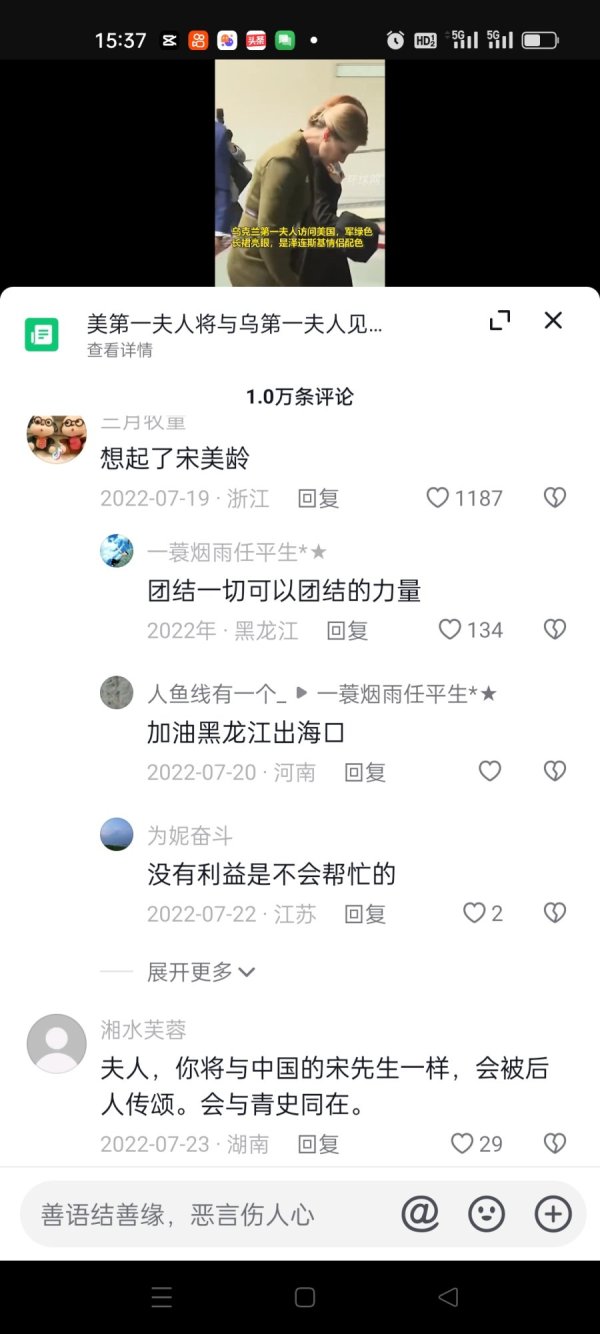
Task: Open 湘水芙蓉's profile avatar
Action: [x=56, y=1044]
